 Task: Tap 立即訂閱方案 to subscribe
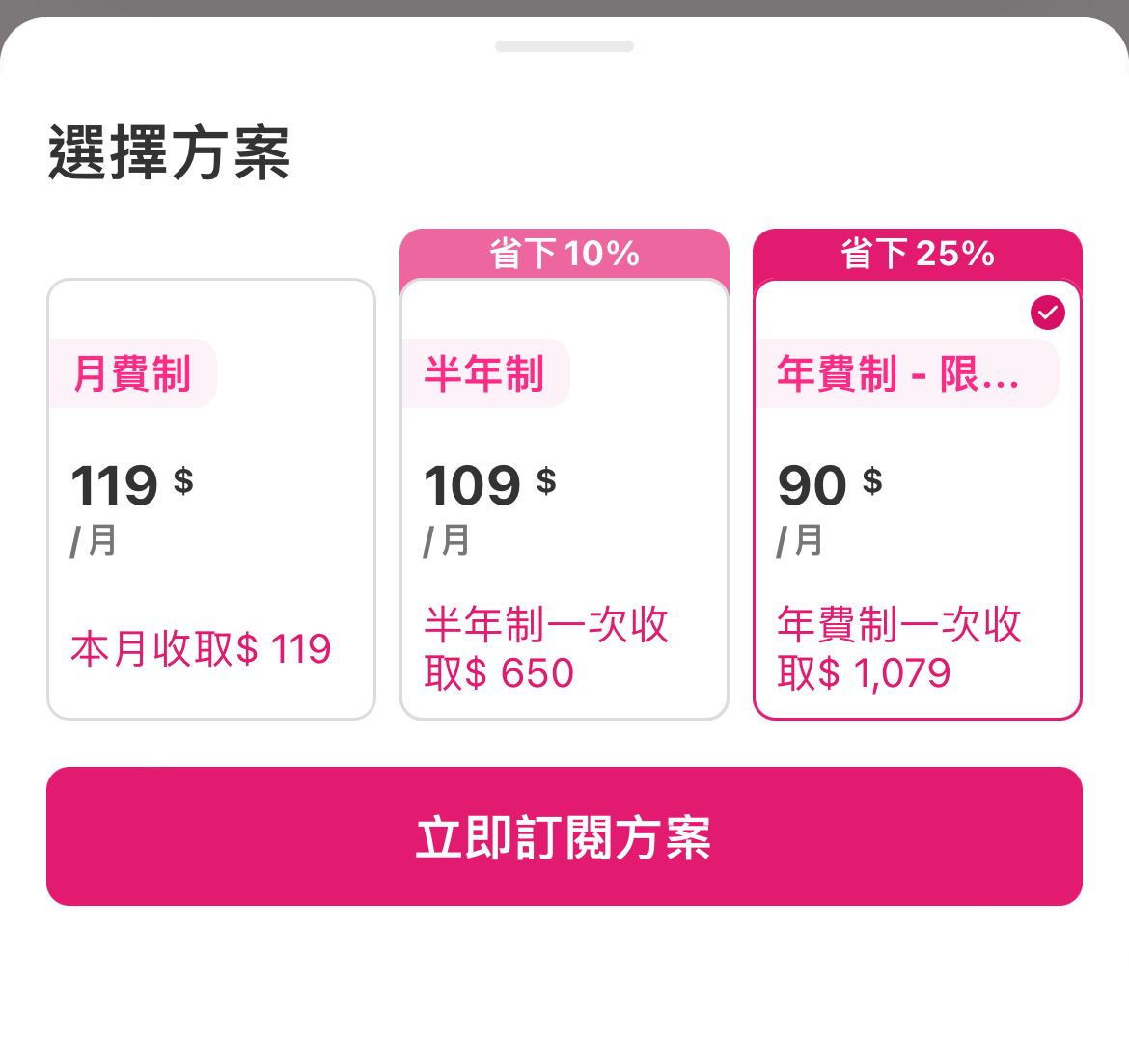[x=564, y=836]
